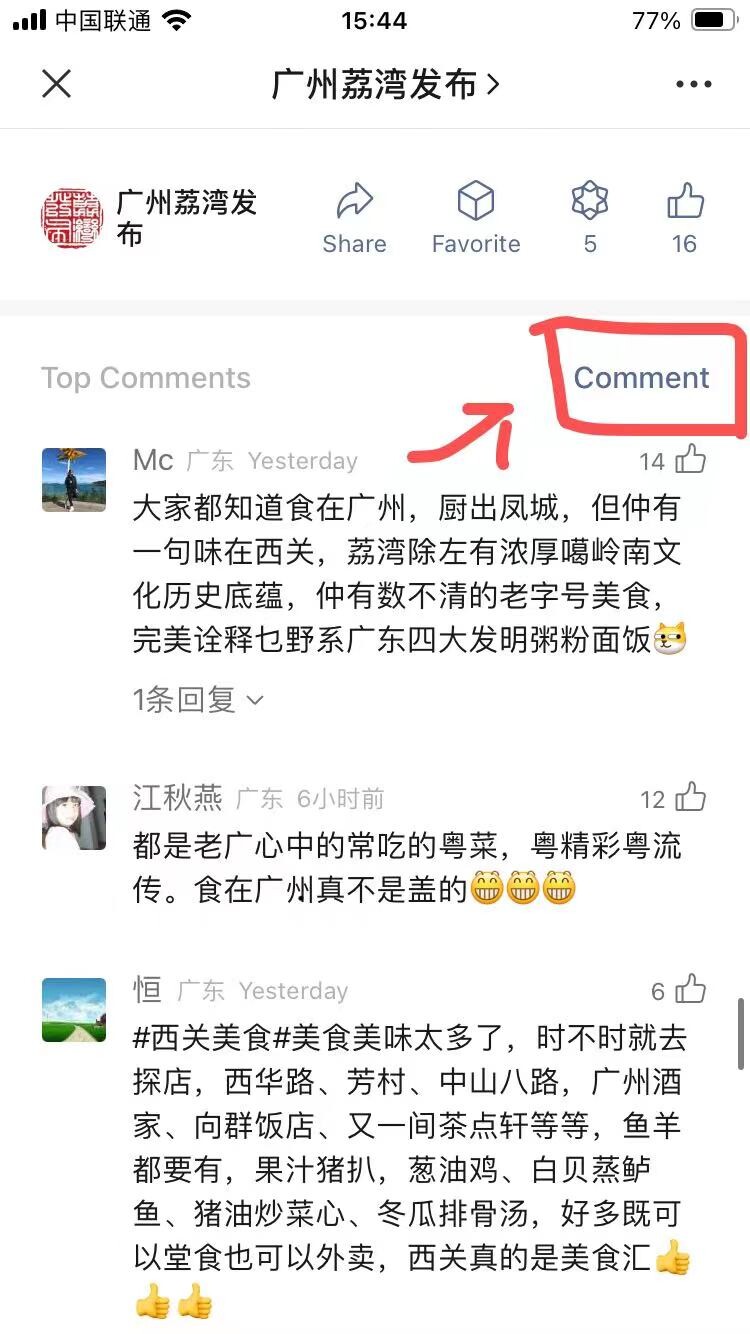Screen dimensions: 750x1334
Task: Tap the Wow icon showing 5
Action: click(590, 218)
